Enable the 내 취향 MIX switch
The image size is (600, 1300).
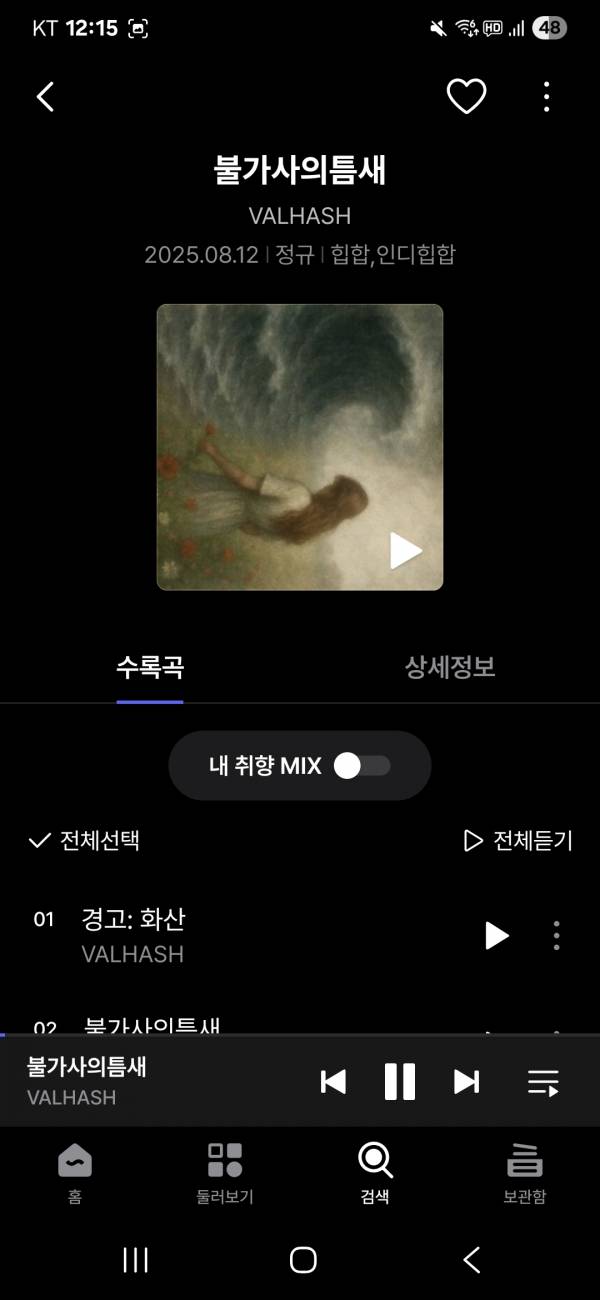362,766
